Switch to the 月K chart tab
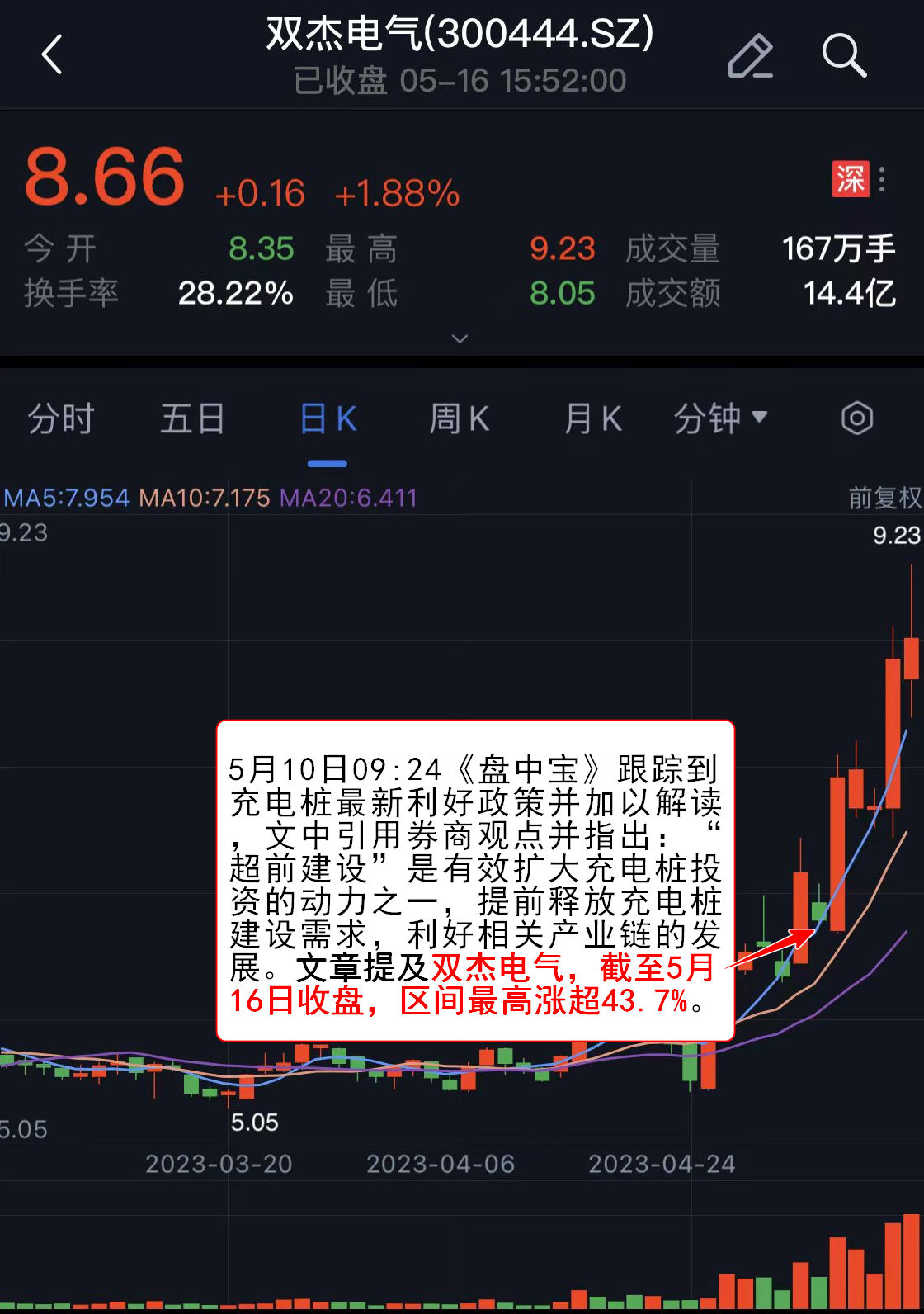The width and height of the screenshot is (924, 1314). tap(592, 418)
